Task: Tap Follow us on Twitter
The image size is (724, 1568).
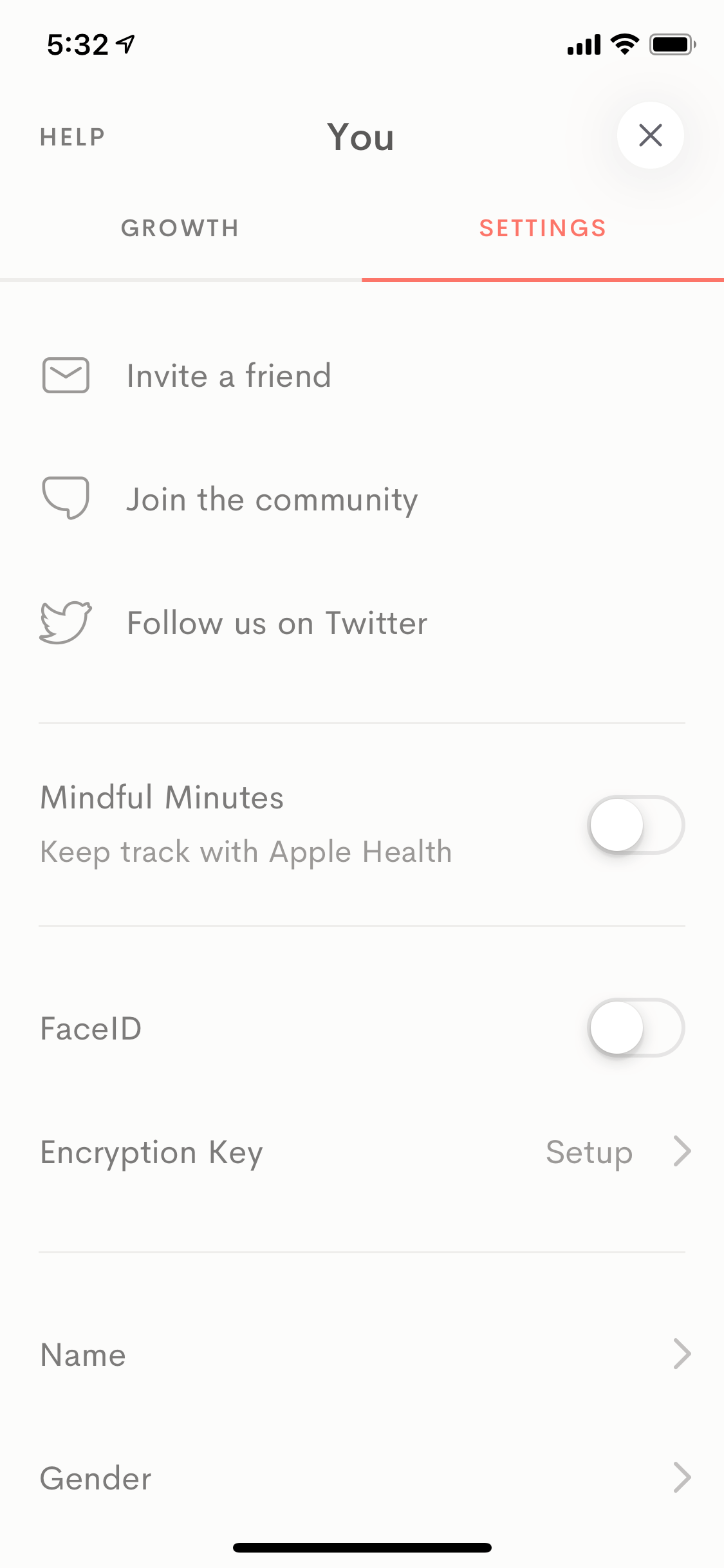Action: pyautogui.click(x=362, y=622)
